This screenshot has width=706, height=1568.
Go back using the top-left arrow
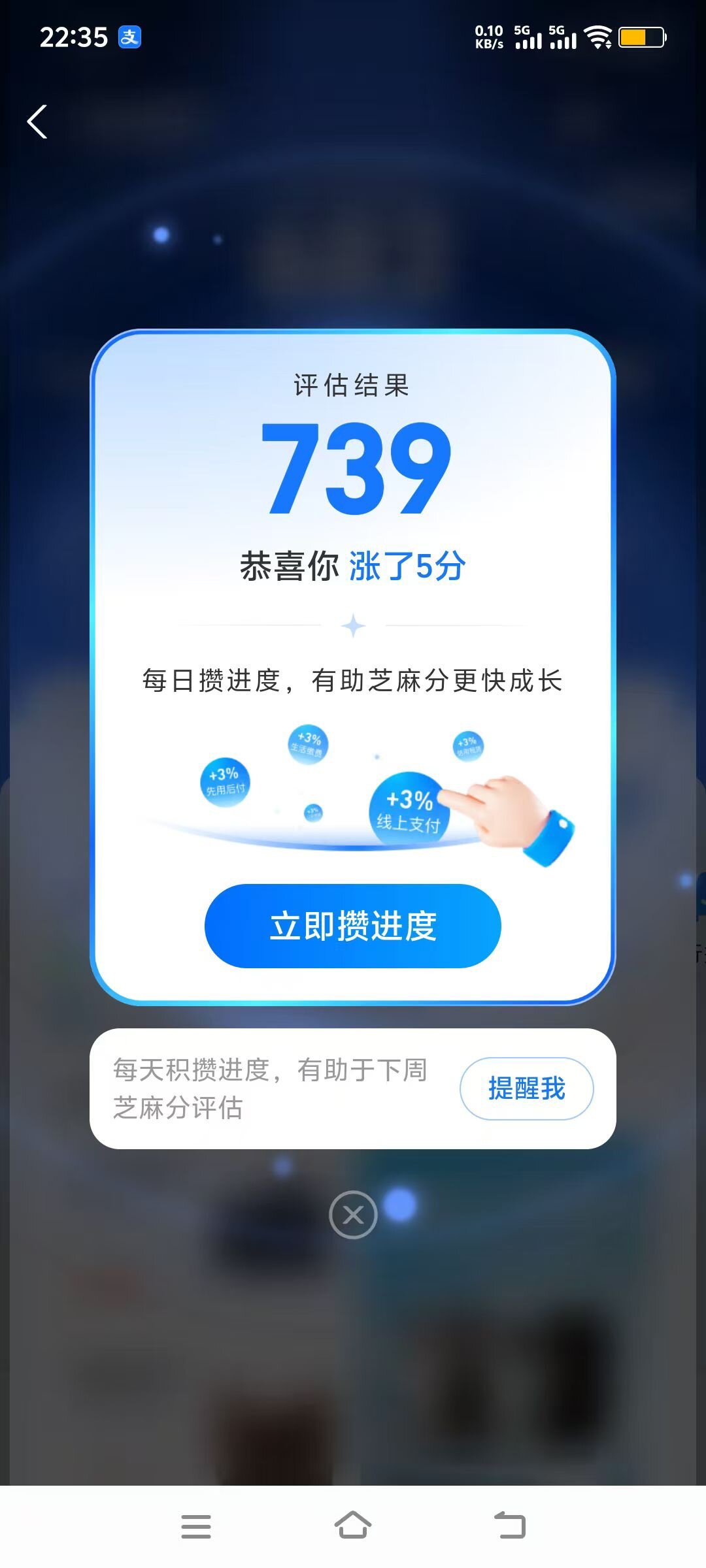(x=37, y=122)
